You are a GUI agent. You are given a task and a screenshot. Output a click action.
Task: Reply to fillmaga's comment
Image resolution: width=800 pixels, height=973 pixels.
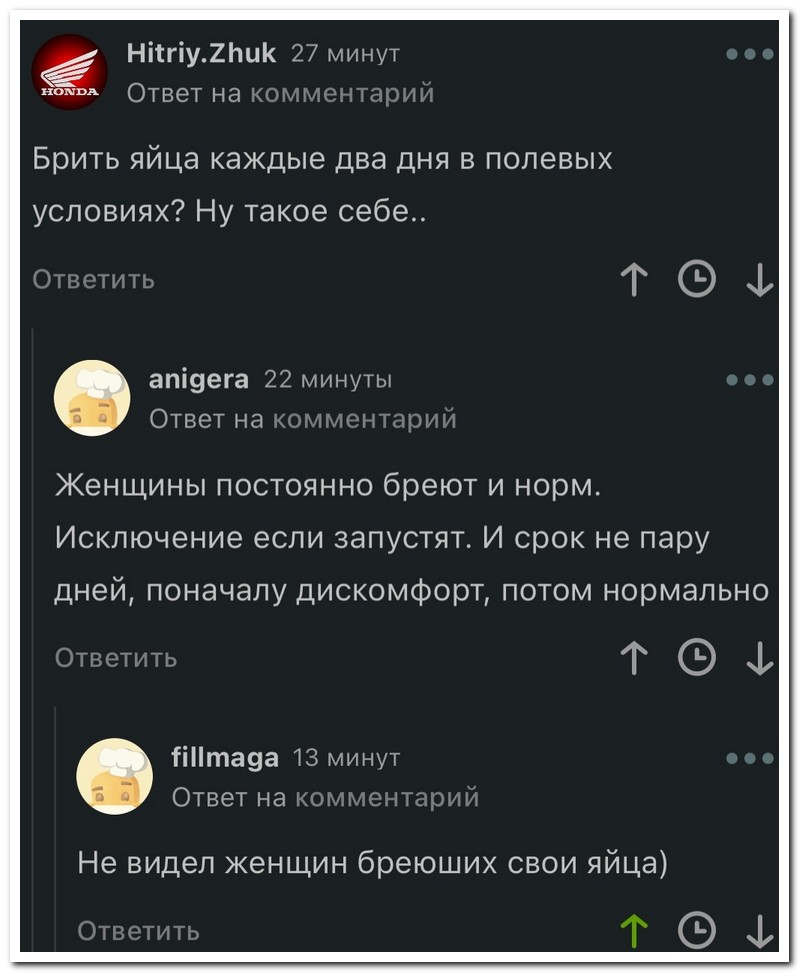[x=138, y=931]
